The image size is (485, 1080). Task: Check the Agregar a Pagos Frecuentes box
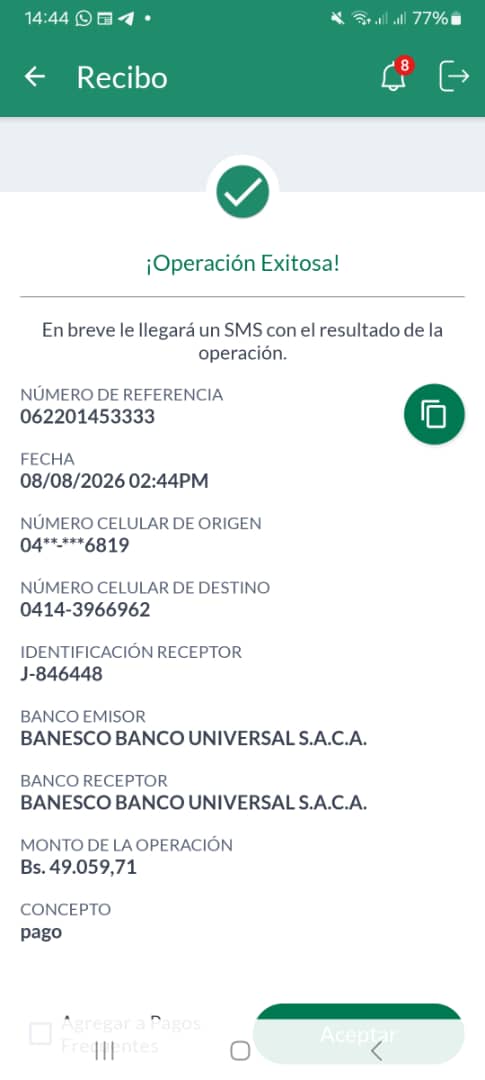click(41, 1033)
